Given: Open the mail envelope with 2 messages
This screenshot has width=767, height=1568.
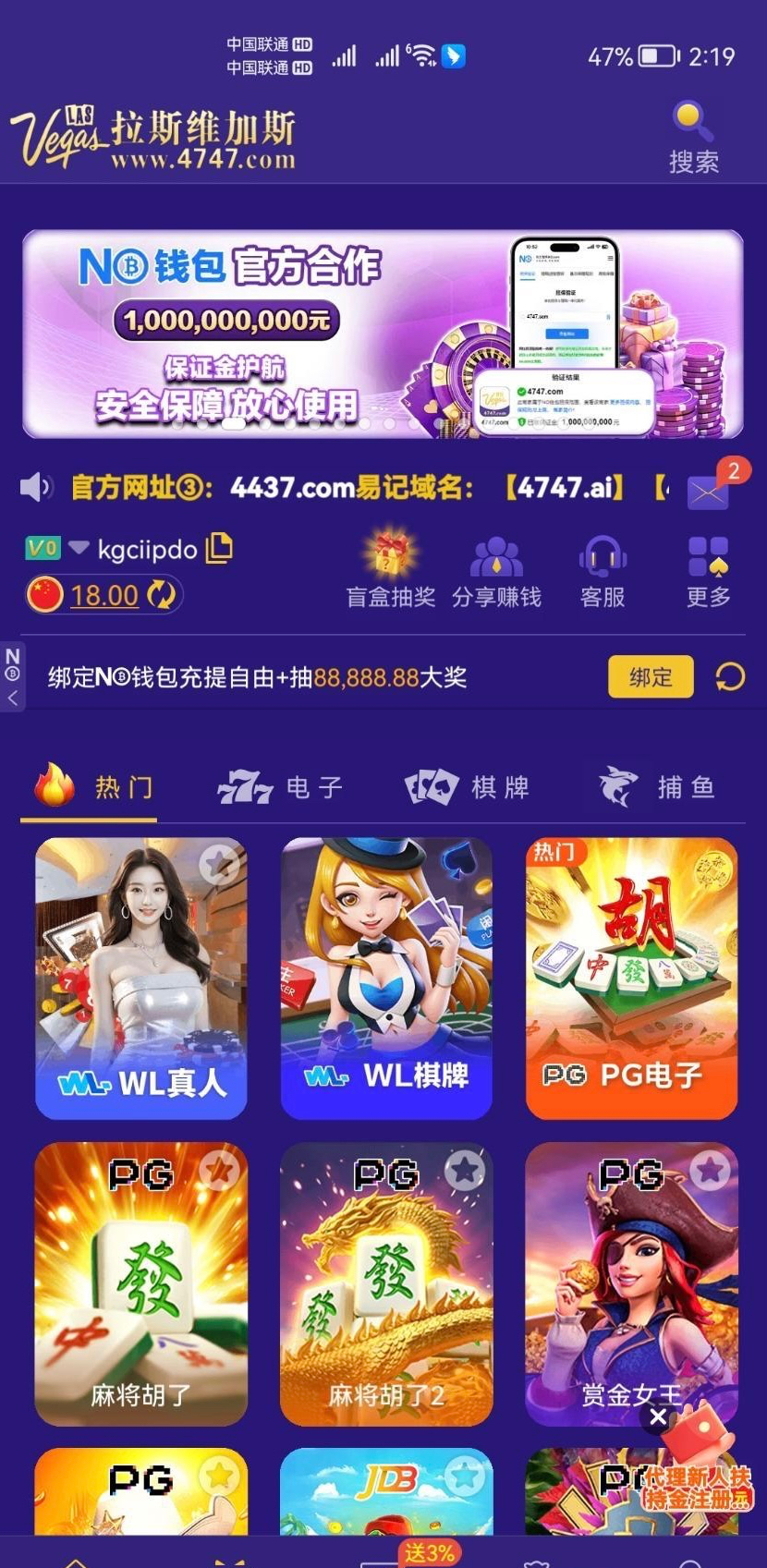Looking at the screenshot, I should pos(709,492).
